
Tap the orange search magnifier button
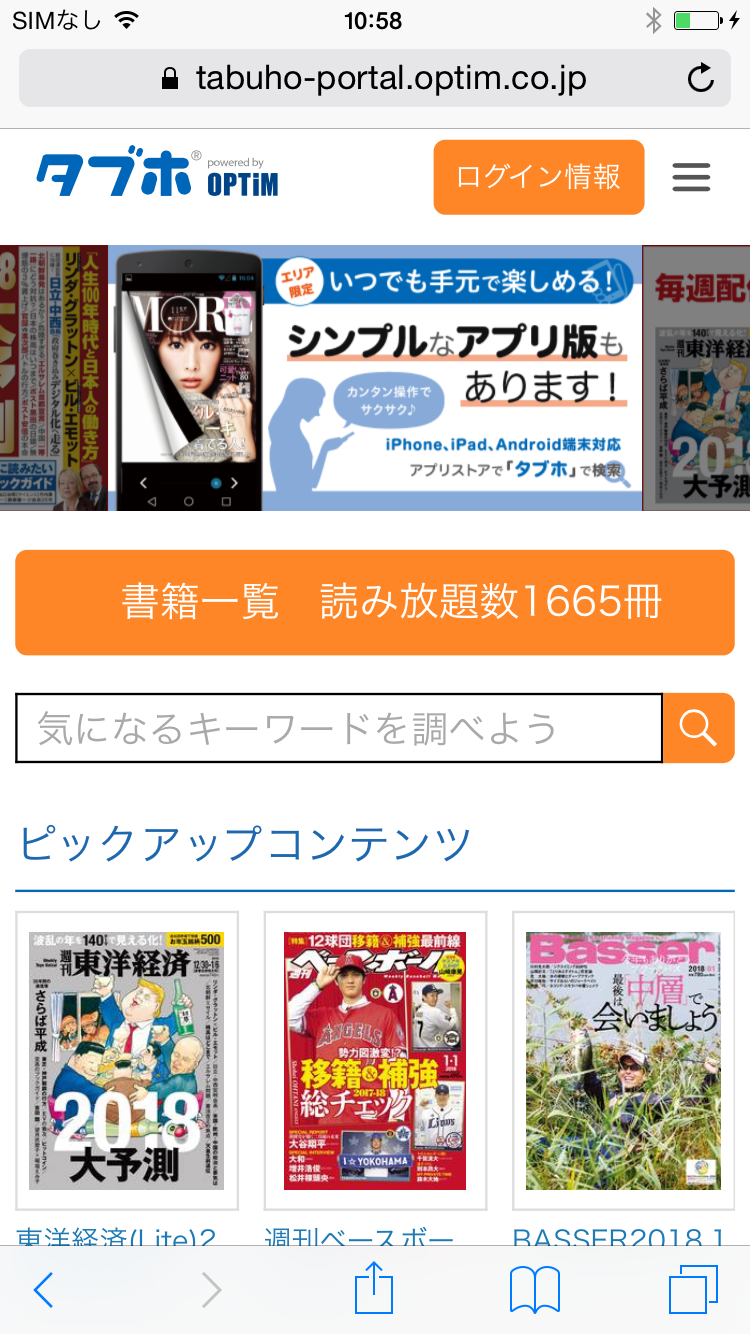click(x=699, y=728)
